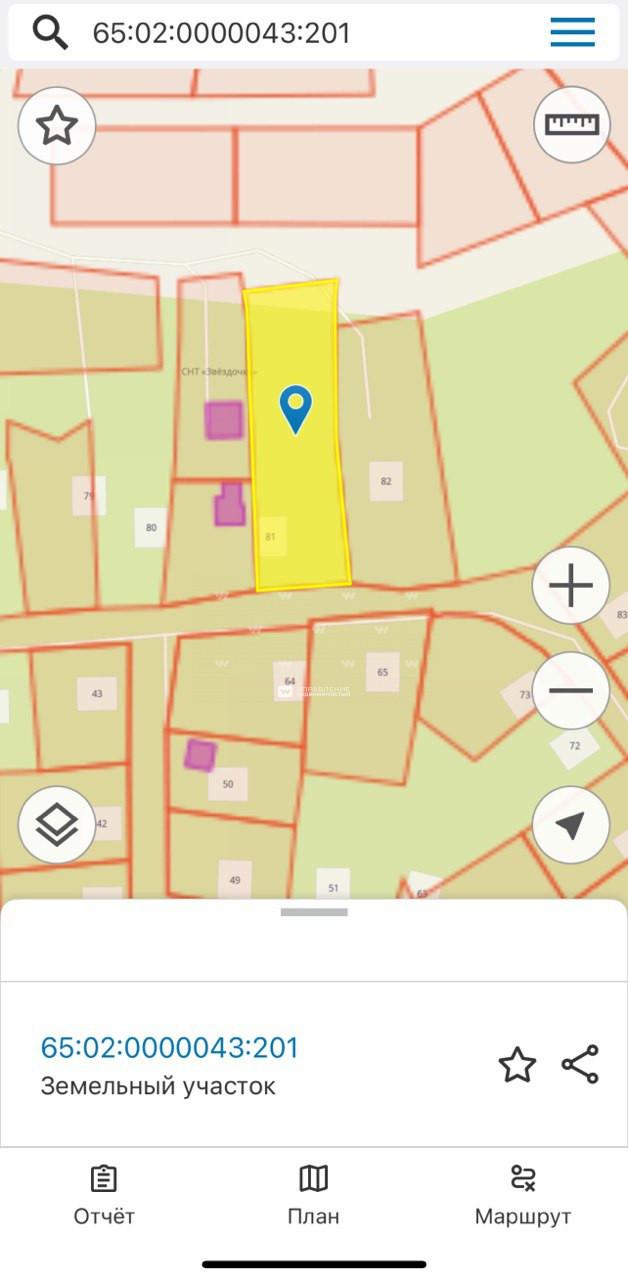Star the land plot in the info panel

pos(517,1065)
